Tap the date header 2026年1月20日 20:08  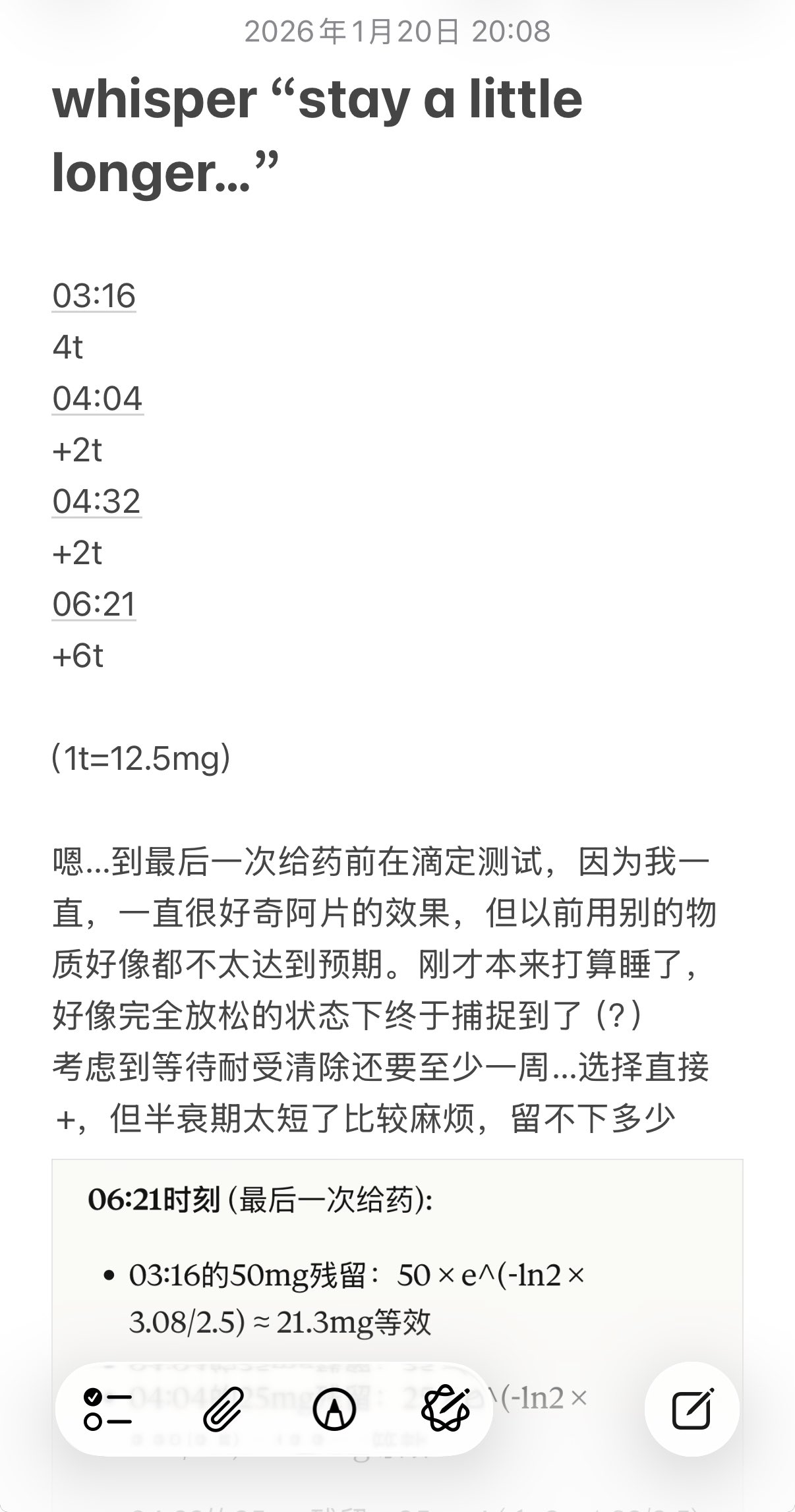[x=397, y=32]
